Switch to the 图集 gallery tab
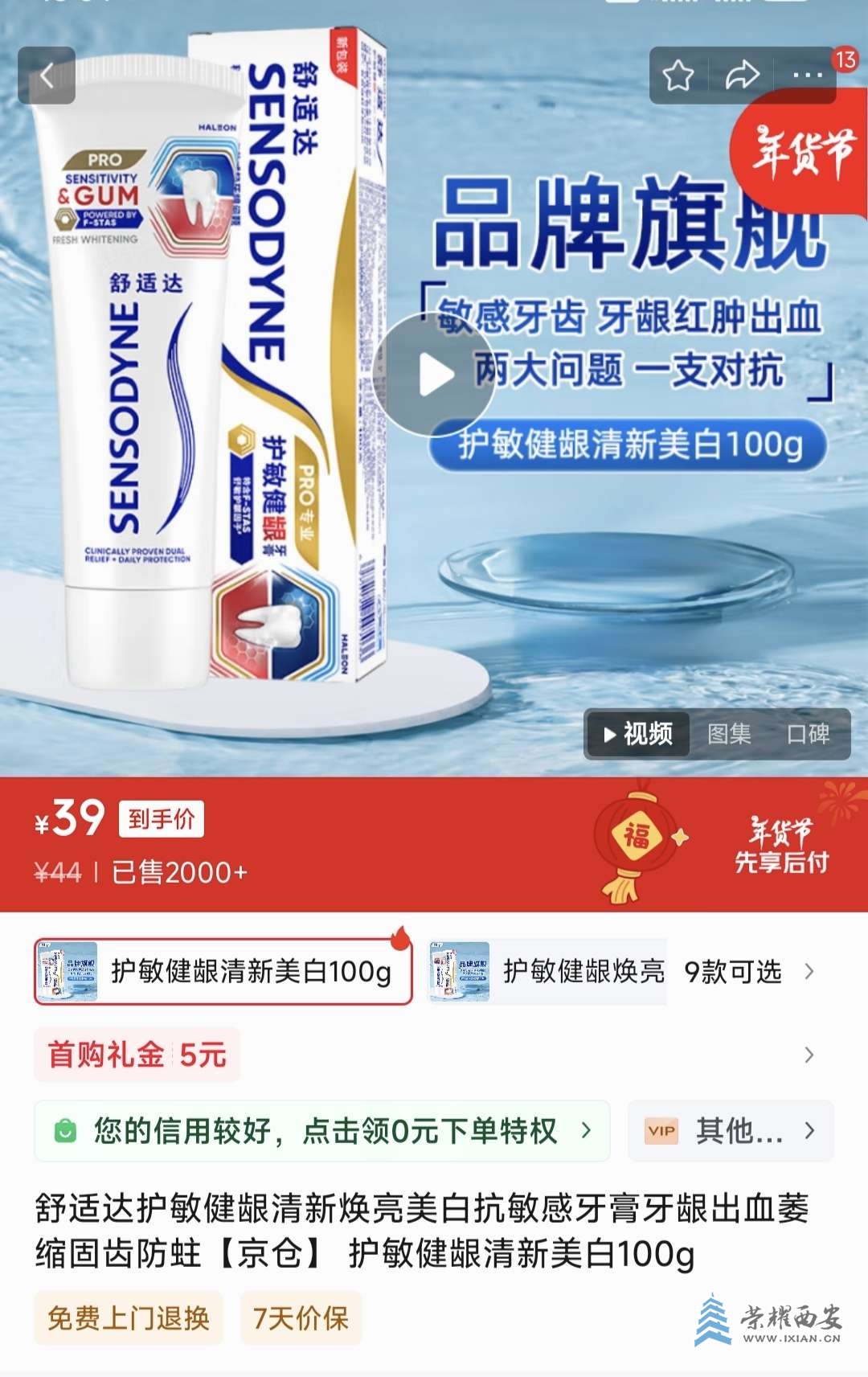 click(x=729, y=734)
